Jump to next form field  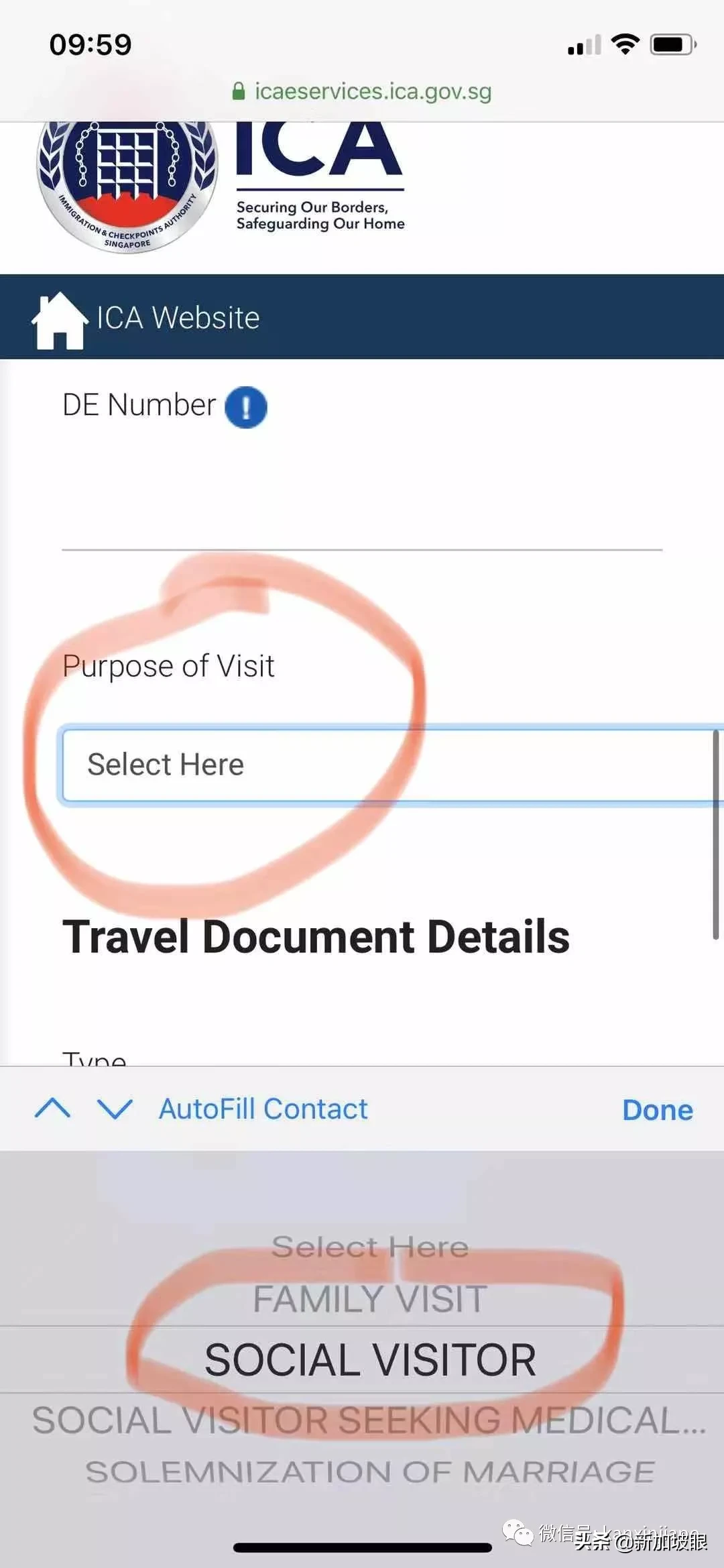[115, 1109]
